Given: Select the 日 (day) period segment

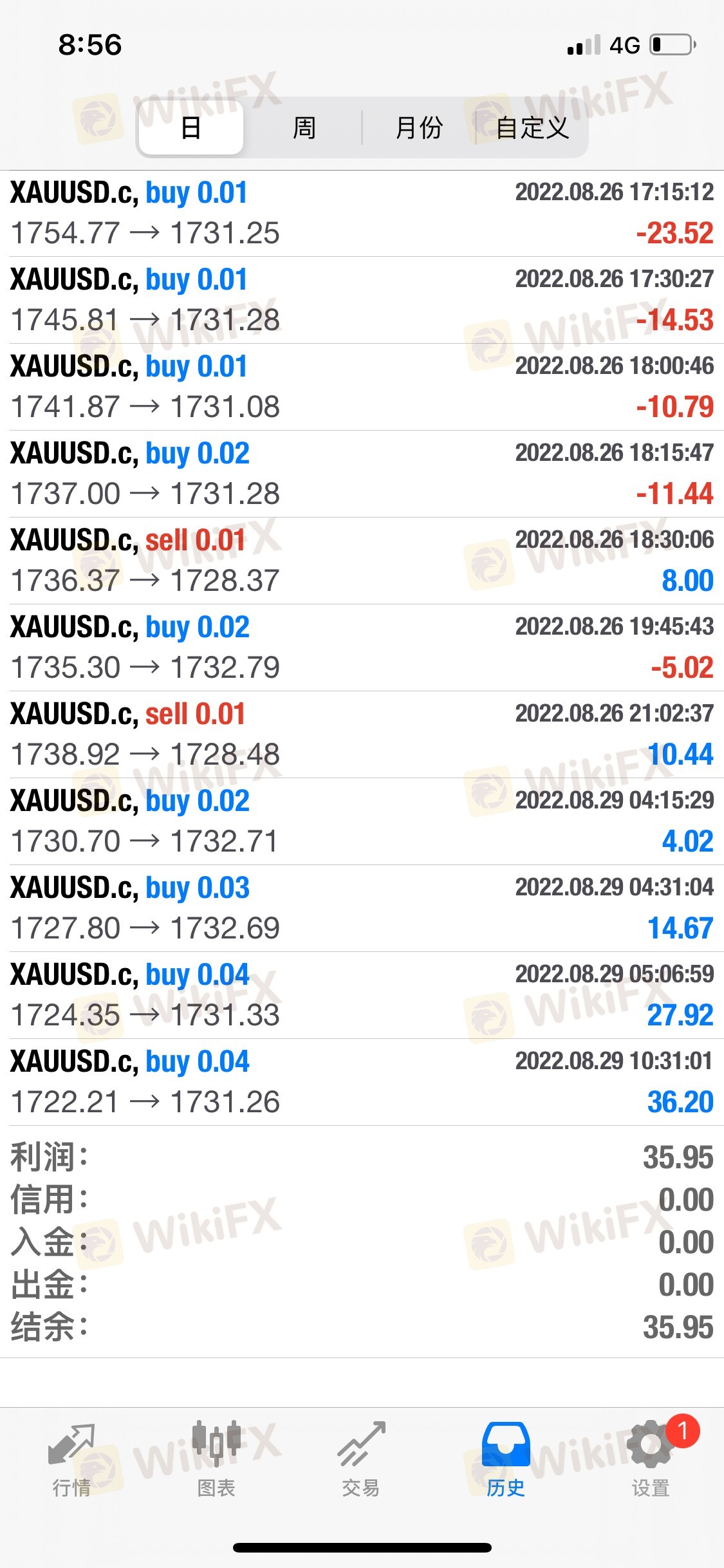Looking at the screenshot, I should 191,127.
